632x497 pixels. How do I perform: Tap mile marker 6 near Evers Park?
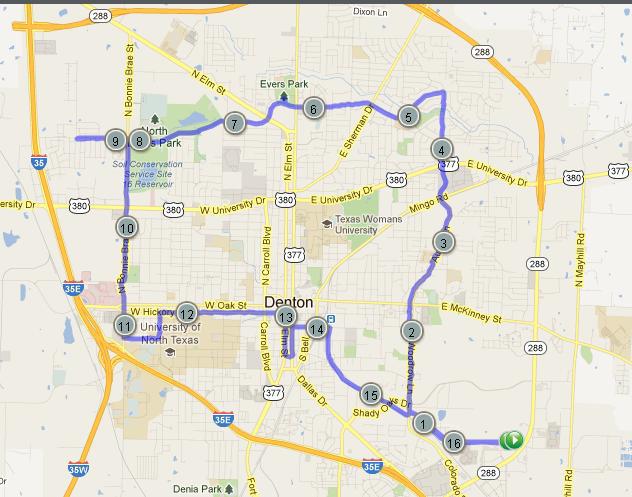[x=313, y=110]
